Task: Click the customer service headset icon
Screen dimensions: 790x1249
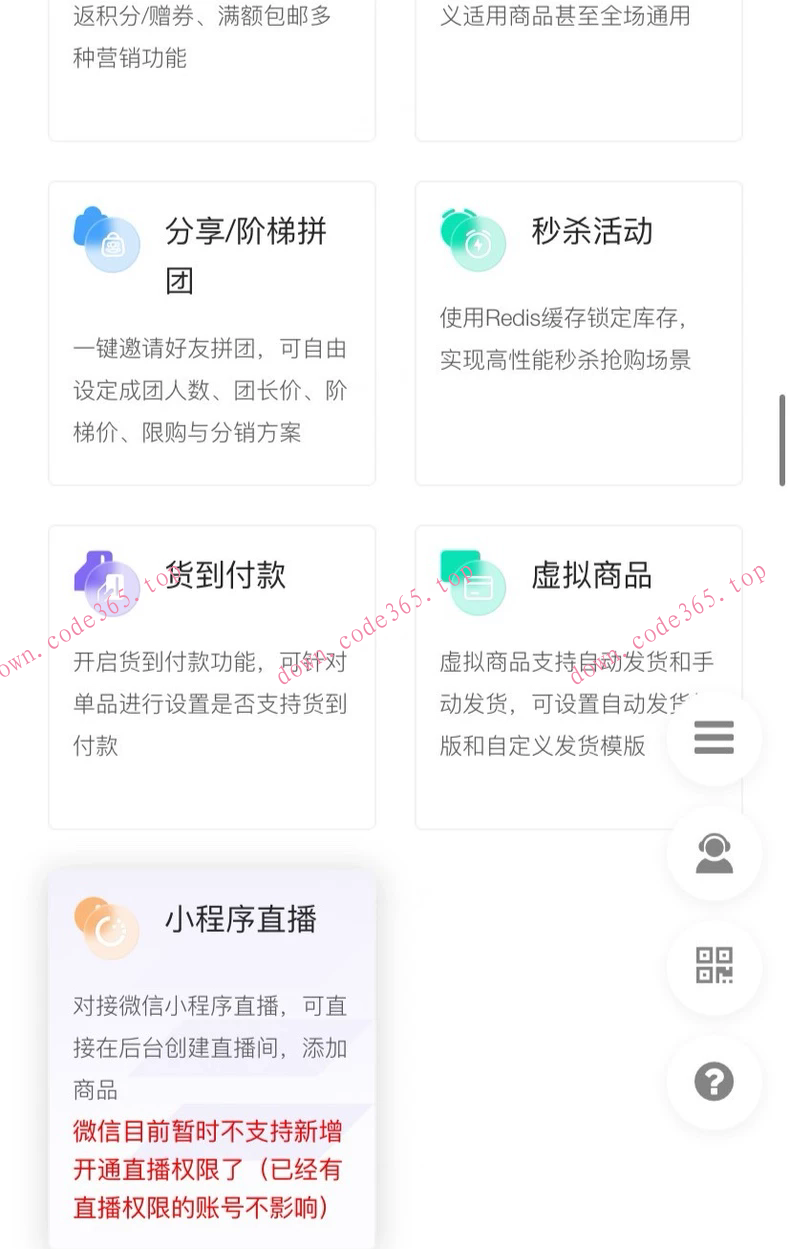Action: pyautogui.click(x=714, y=853)
